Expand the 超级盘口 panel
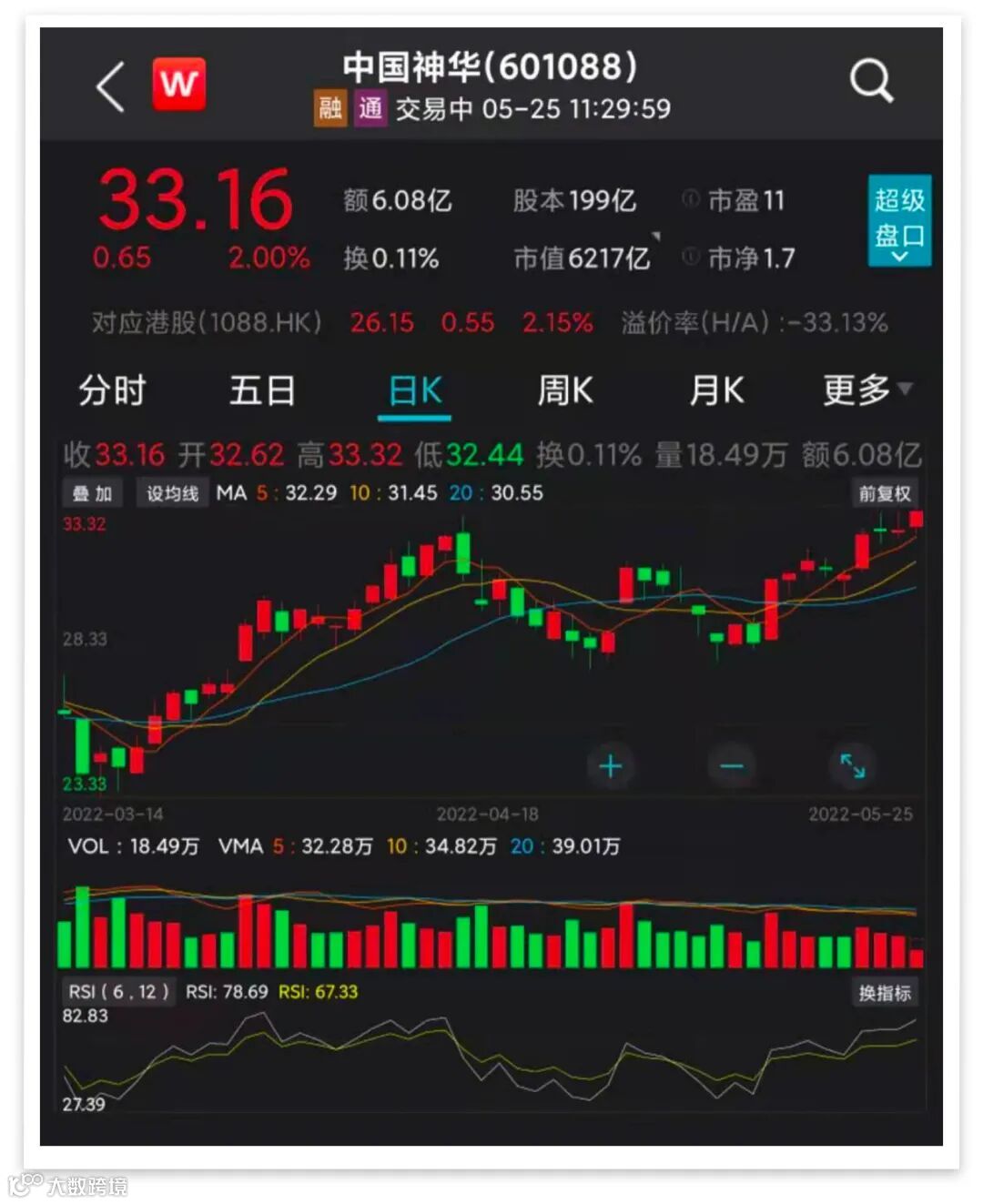Screen dimensions: 983x1204 (899, 219)
